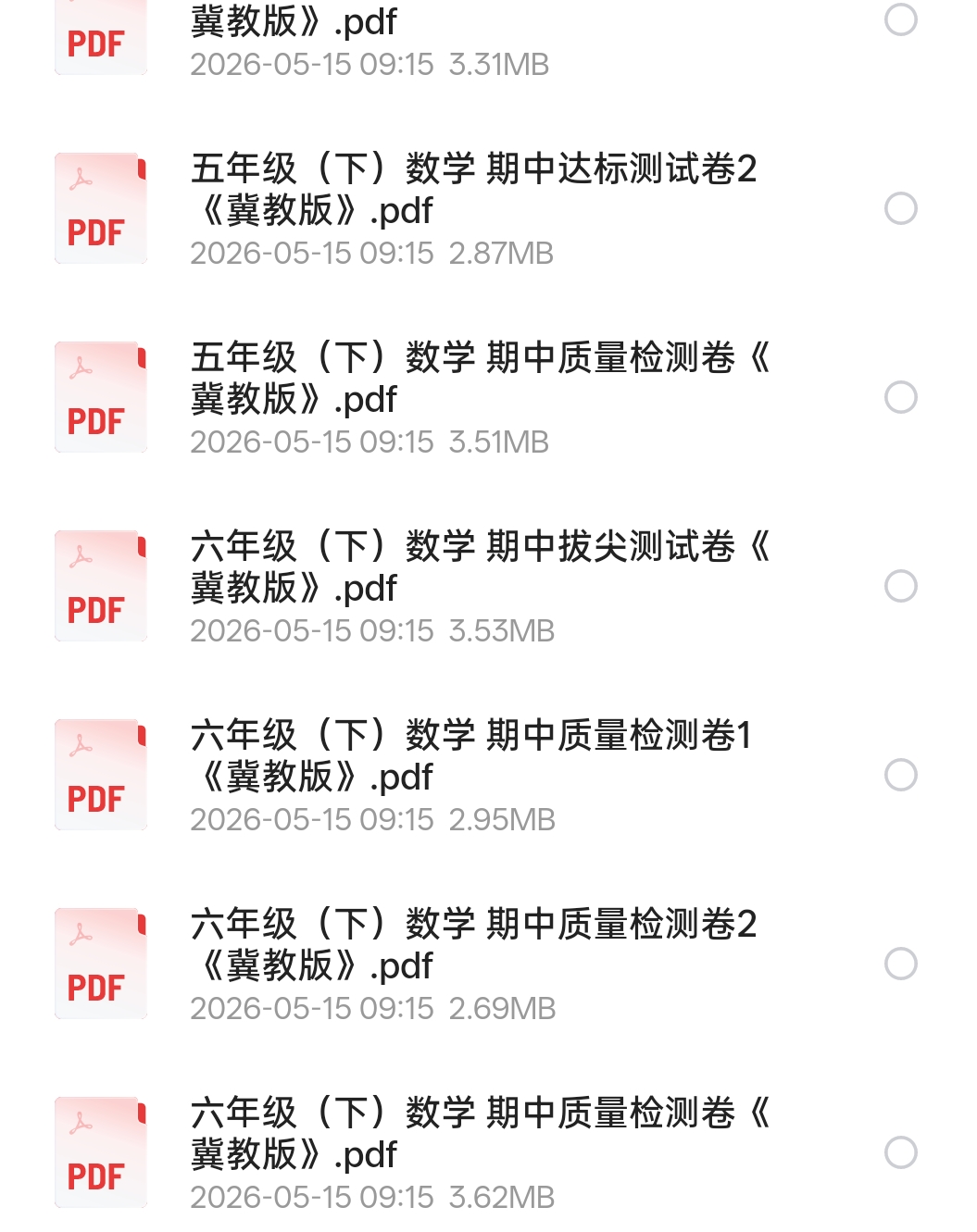
Task: Mark the circle for 六年级 期中质量检测卷2
Action: point(900,964)
